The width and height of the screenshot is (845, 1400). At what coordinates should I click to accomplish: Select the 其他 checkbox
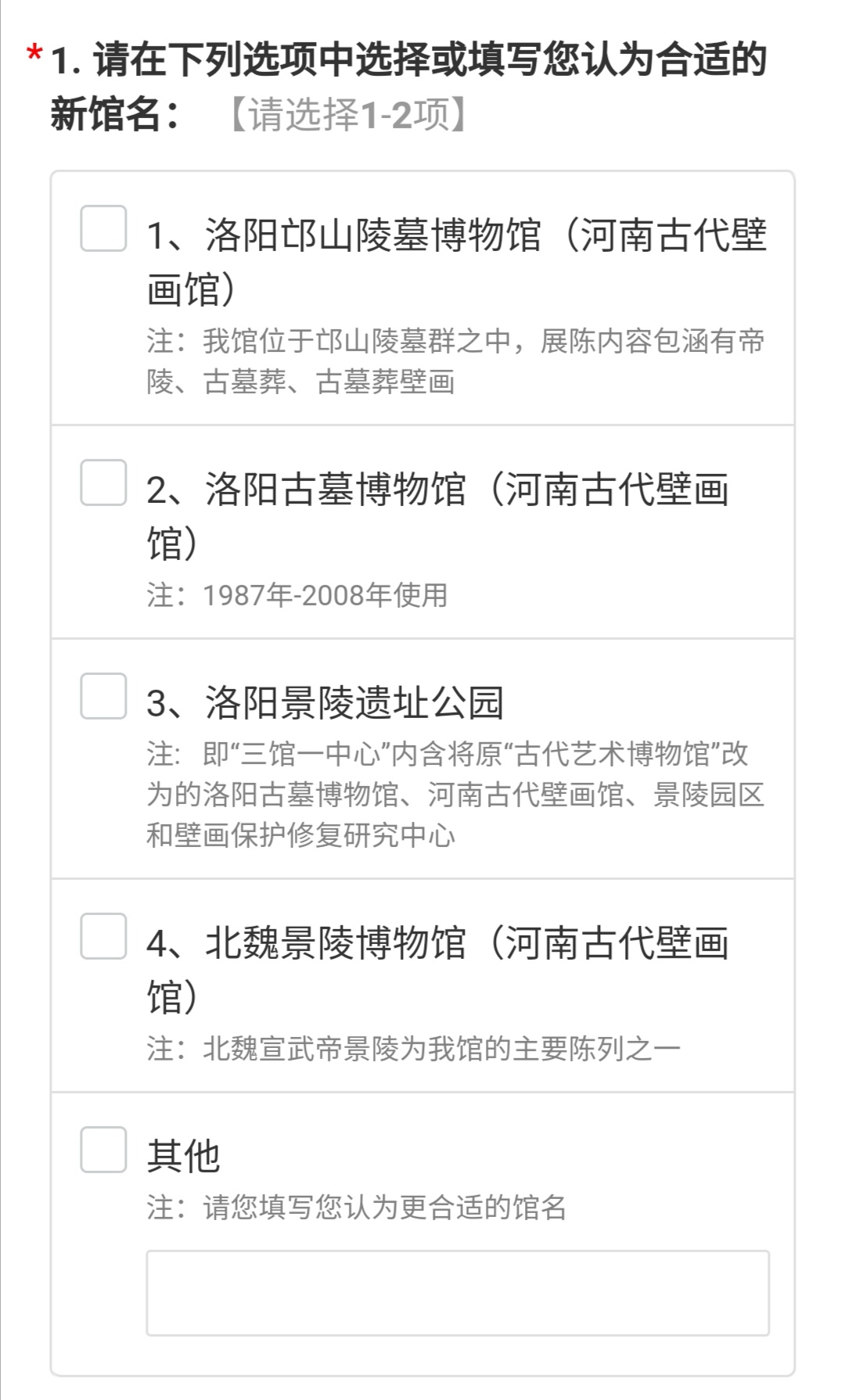(103, 1150)
